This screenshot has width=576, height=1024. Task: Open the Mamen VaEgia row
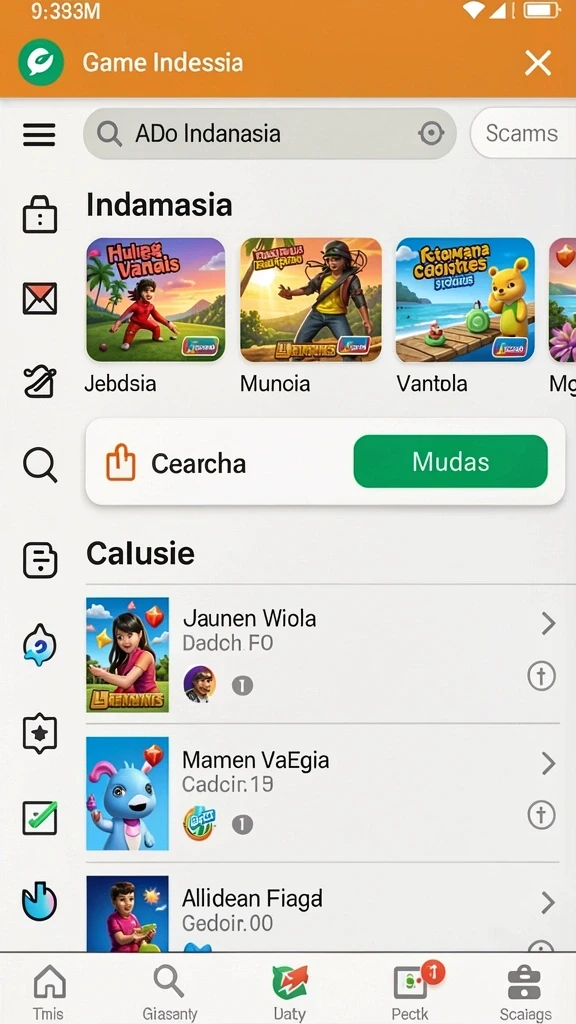coord(323,793)
